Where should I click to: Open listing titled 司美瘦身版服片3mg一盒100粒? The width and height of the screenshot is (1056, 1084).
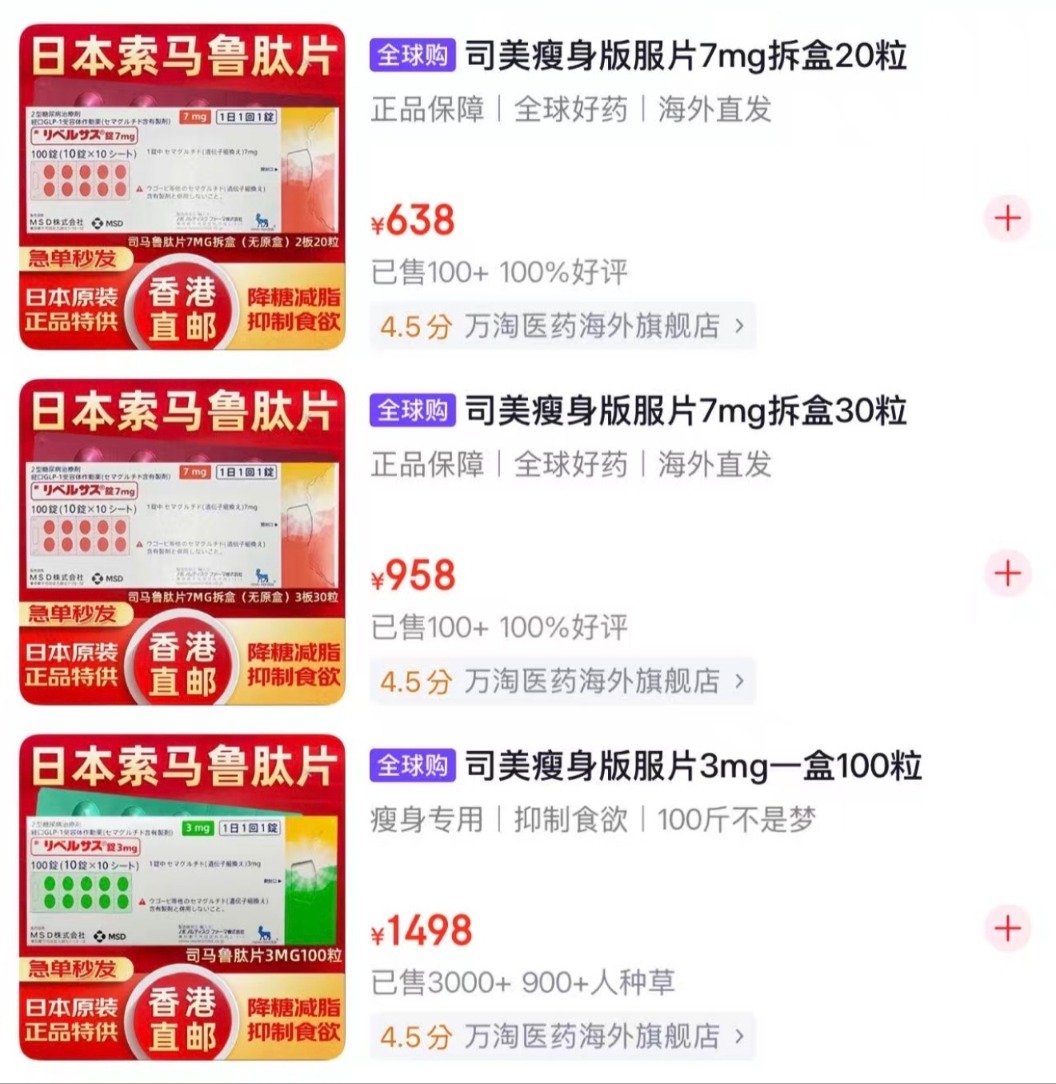[693, 766]
